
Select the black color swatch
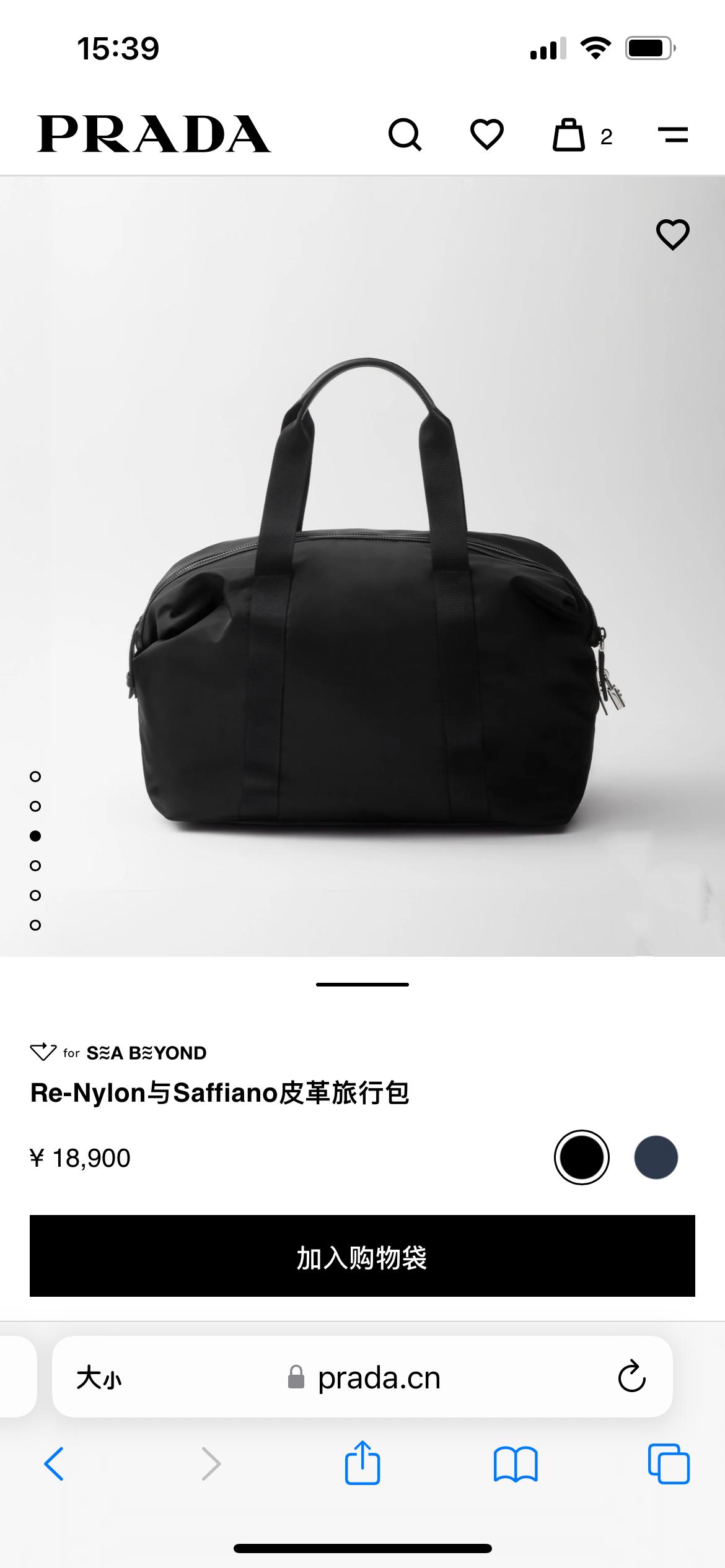click(x=581, y=1157)
